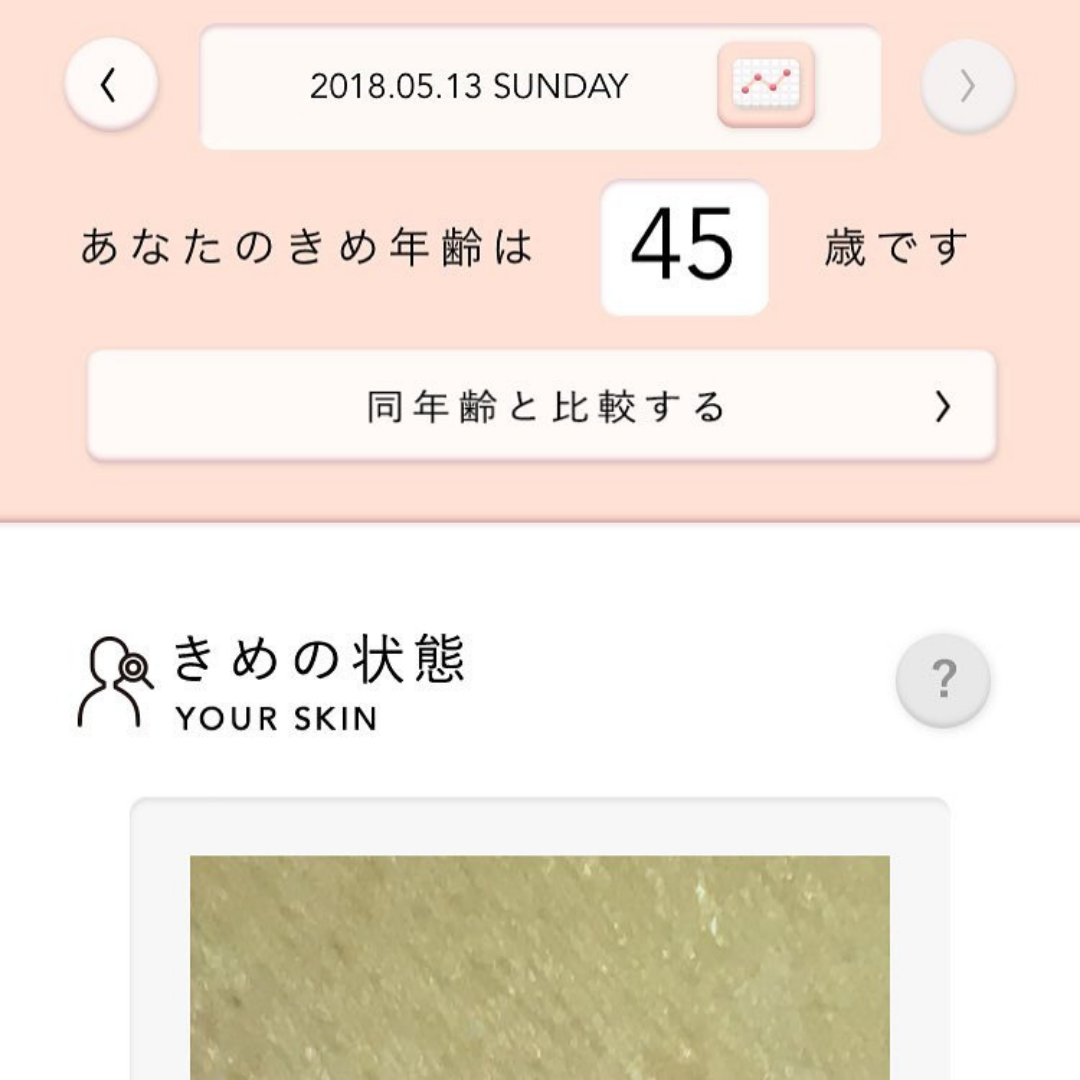Tap 同年齢と比較する to compare
The width and height of the screenshot is (1080, 1080).
pyautogui.click(x=541, y=406)
